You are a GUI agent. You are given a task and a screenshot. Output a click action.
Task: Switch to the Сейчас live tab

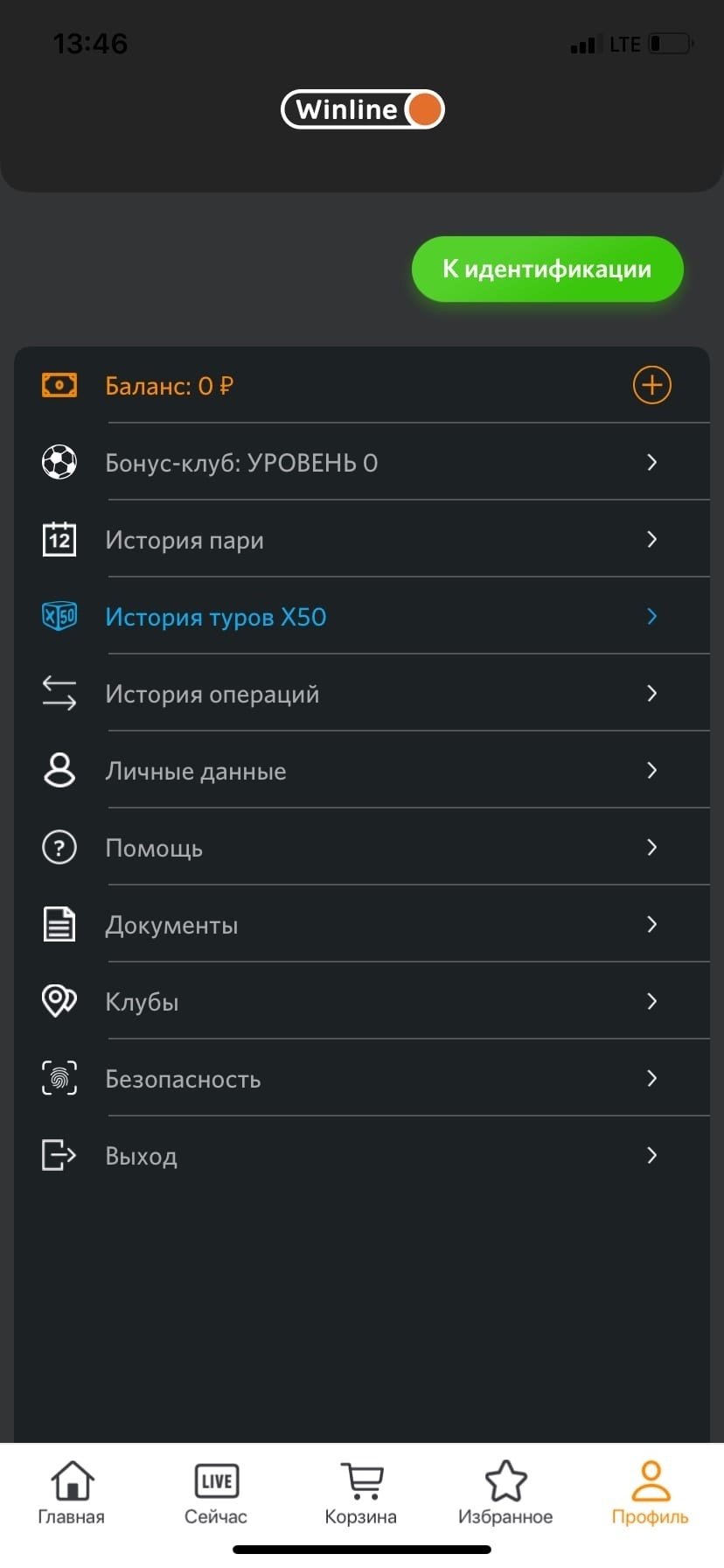(x=216, y=1493)
